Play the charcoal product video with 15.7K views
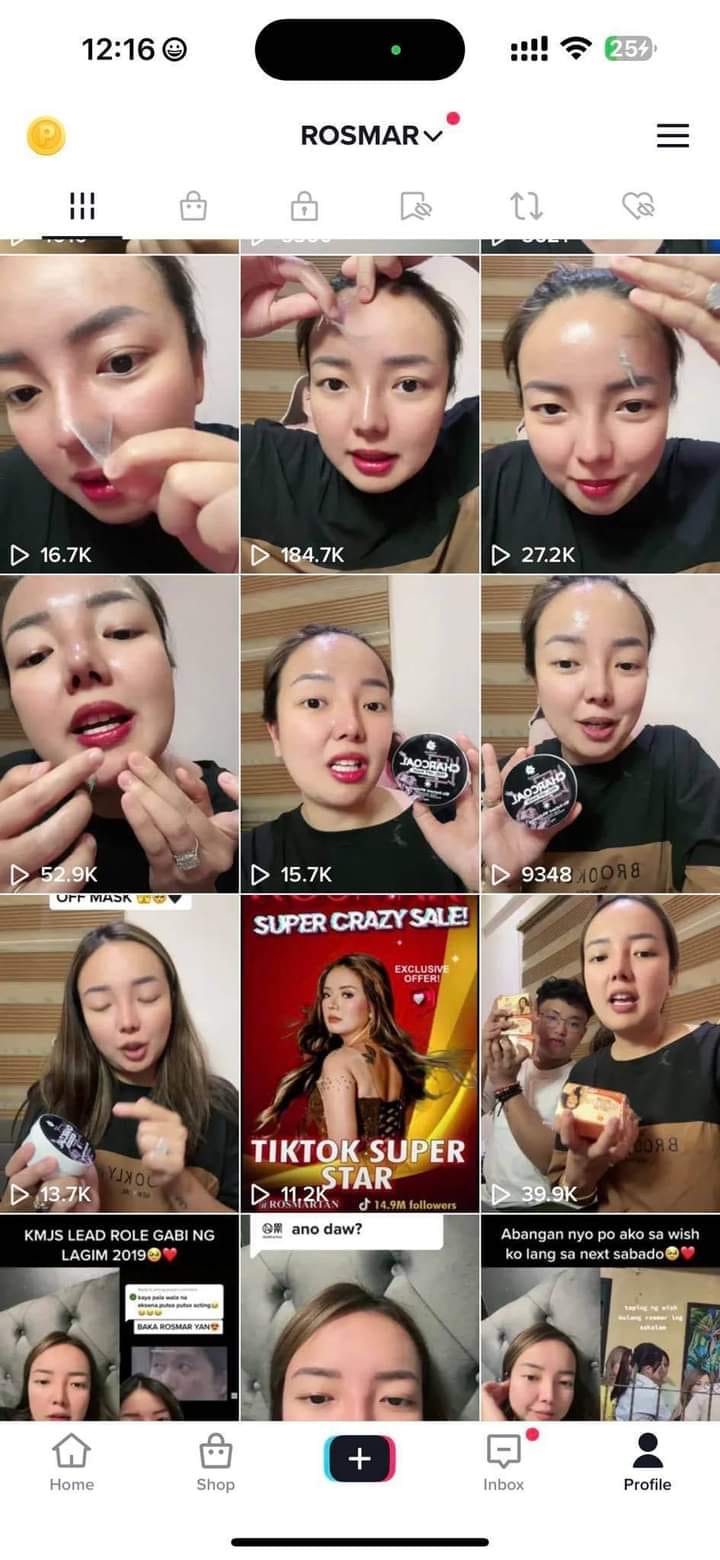This screenshot has width=720, height=1560. pyautogui.click(x=360, y=734)
